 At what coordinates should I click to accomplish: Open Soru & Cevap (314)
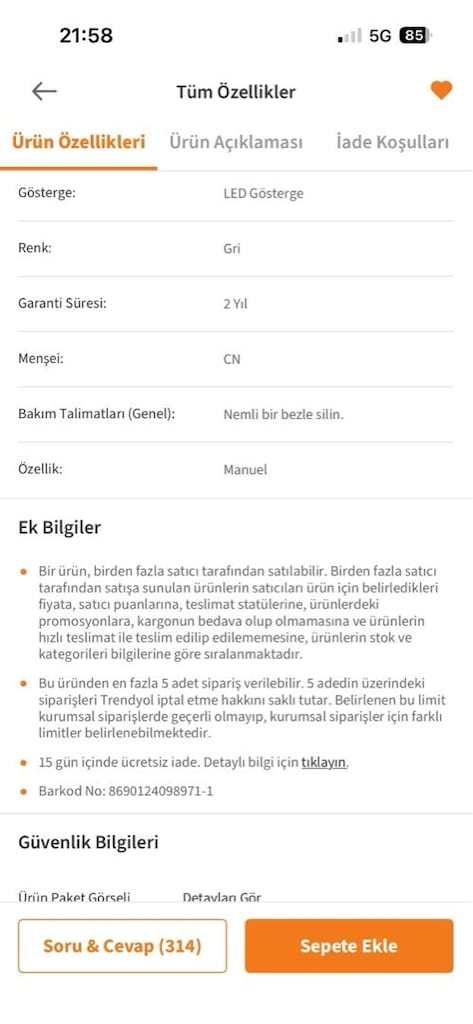pyautogui.click(x=122, y=946)
